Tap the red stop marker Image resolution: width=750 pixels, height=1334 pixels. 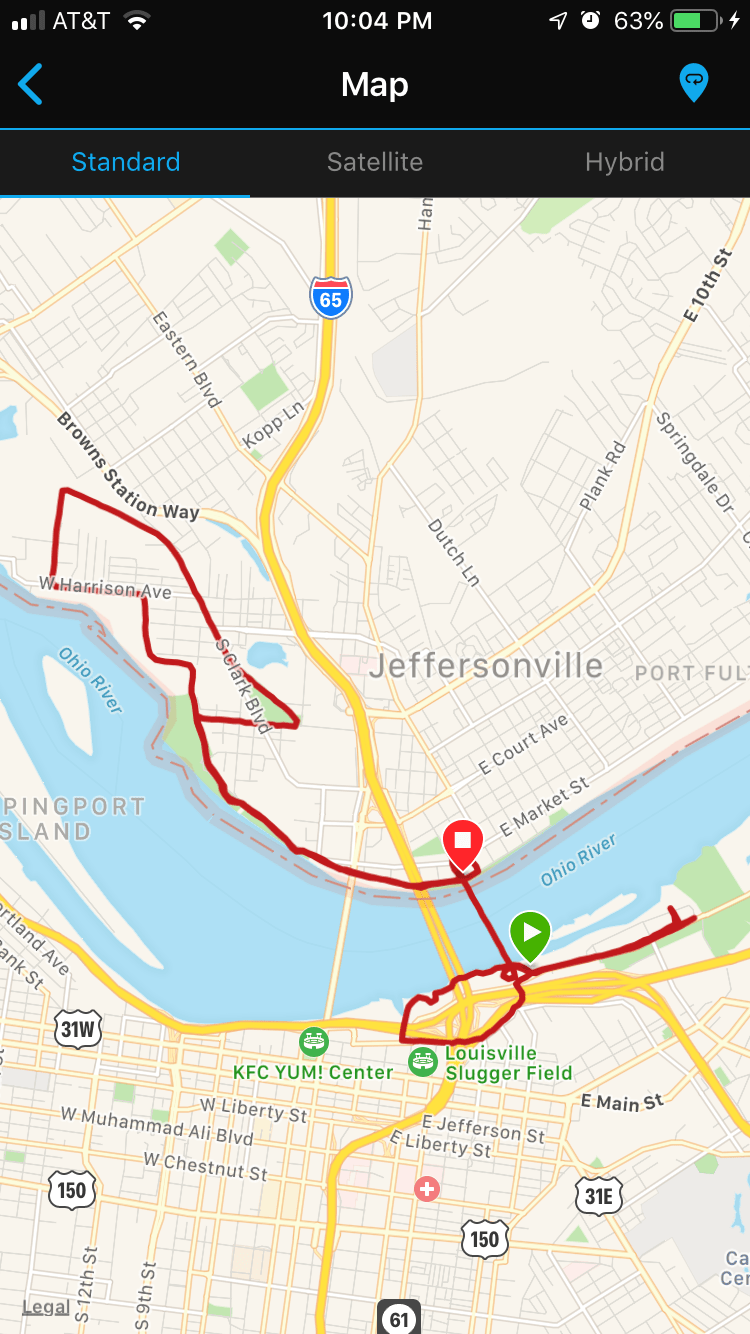[x=463, y=842]
